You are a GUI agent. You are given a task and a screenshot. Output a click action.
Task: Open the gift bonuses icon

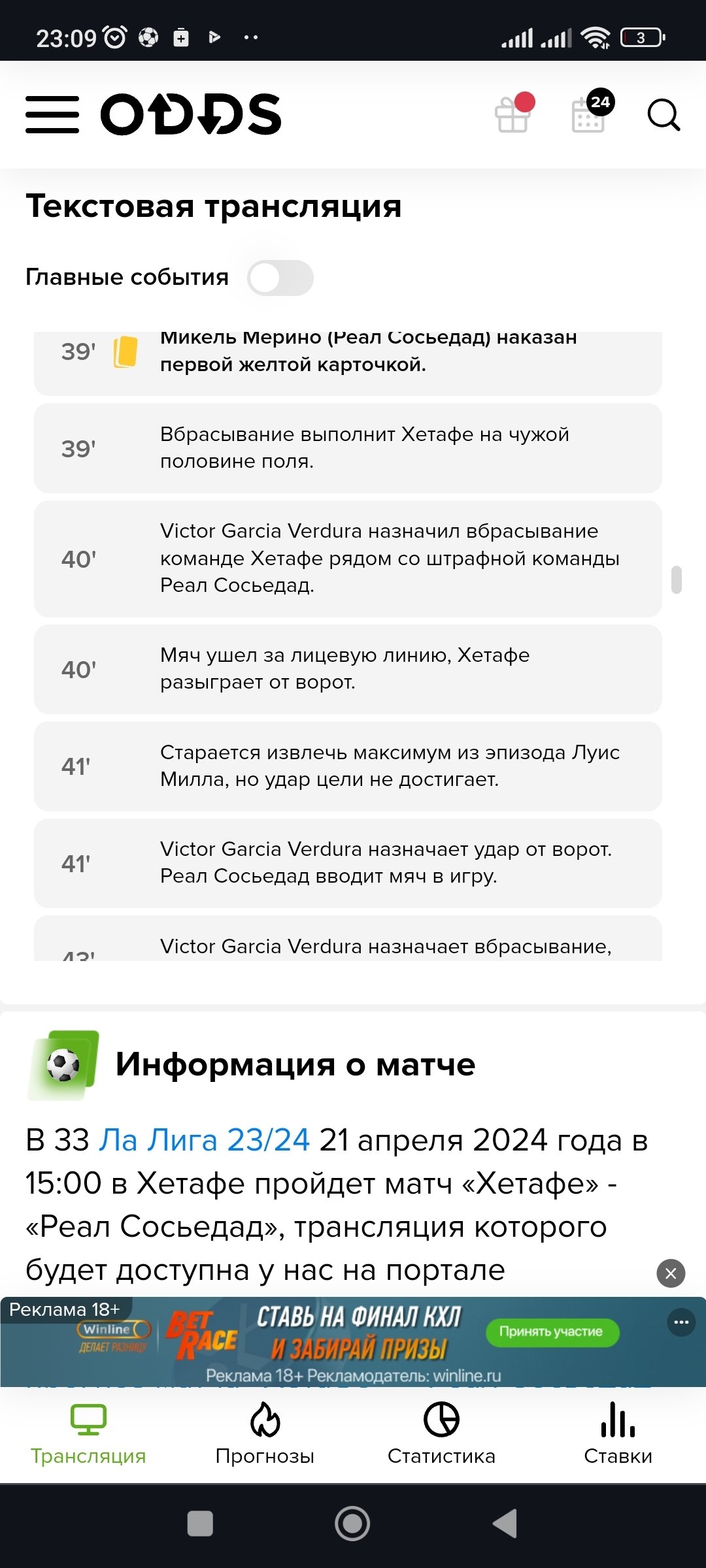coord(513,114)
